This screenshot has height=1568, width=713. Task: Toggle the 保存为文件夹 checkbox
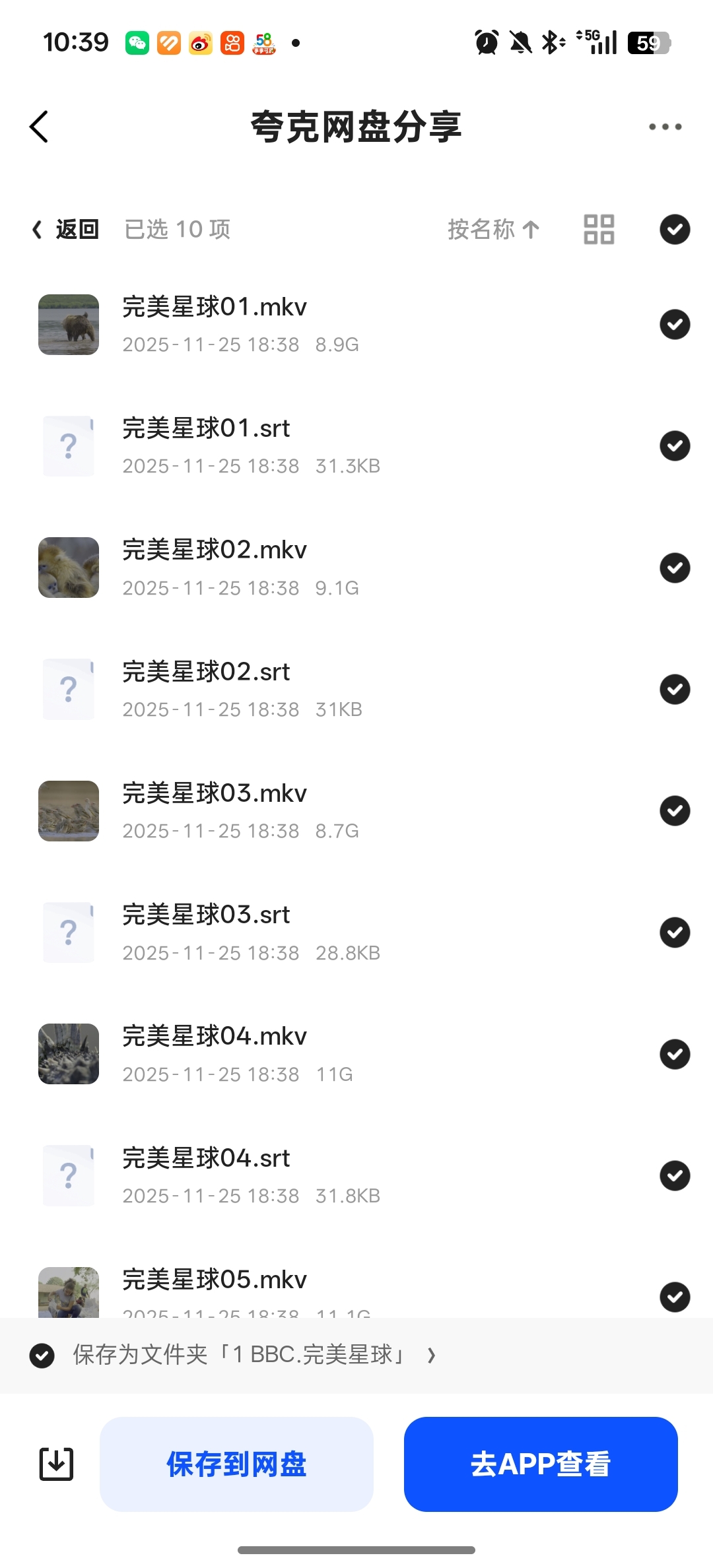point(42,1356)
